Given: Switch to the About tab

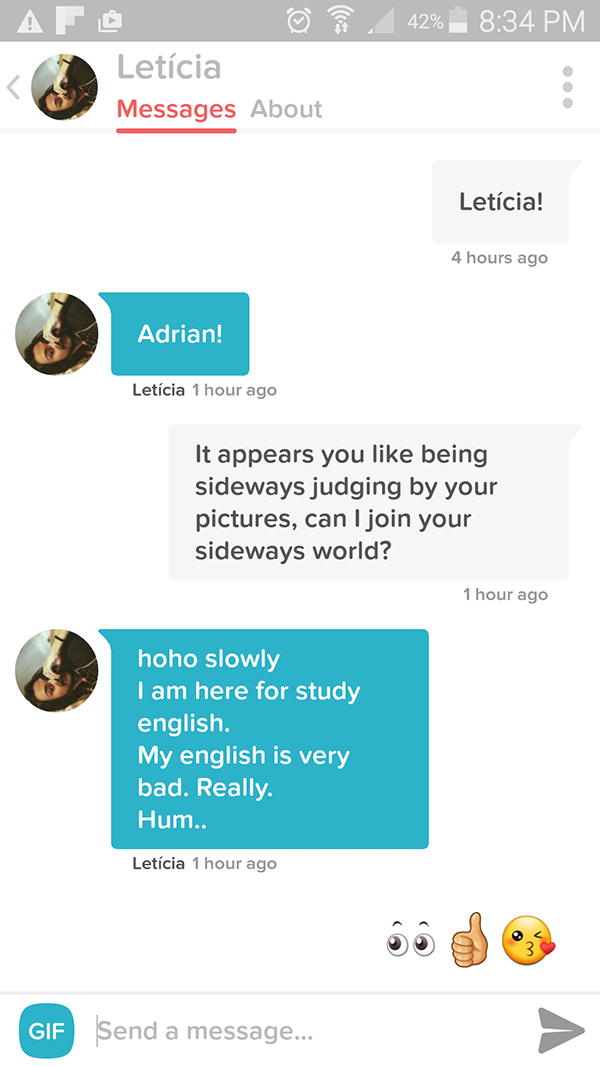Looking at the screenshot, I should (286, 109).
